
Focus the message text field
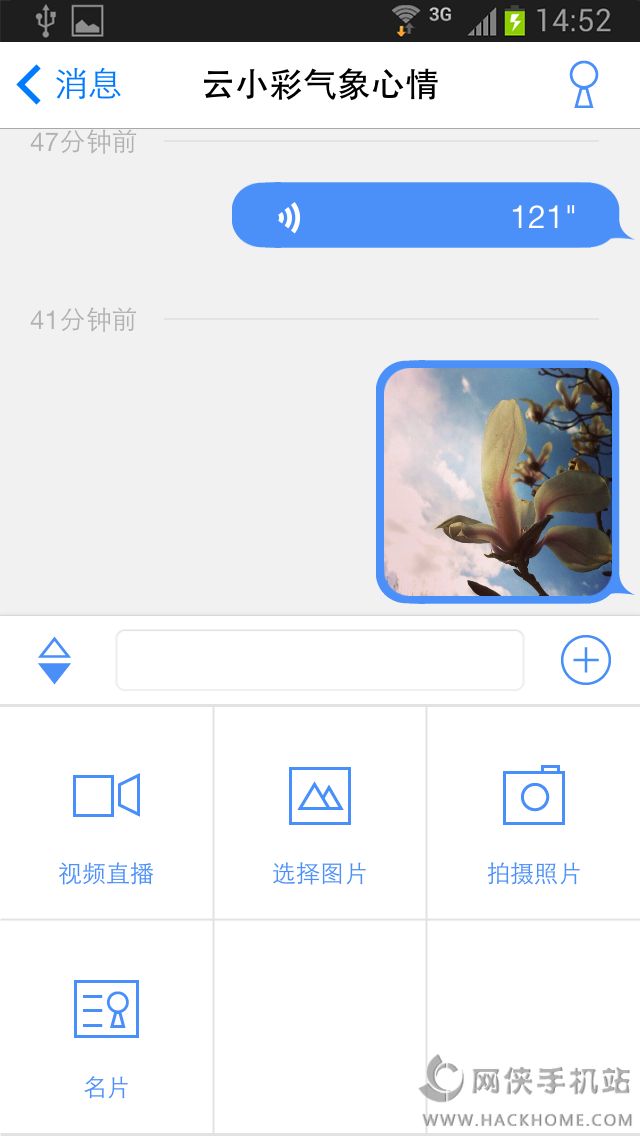tap(320, 660)
